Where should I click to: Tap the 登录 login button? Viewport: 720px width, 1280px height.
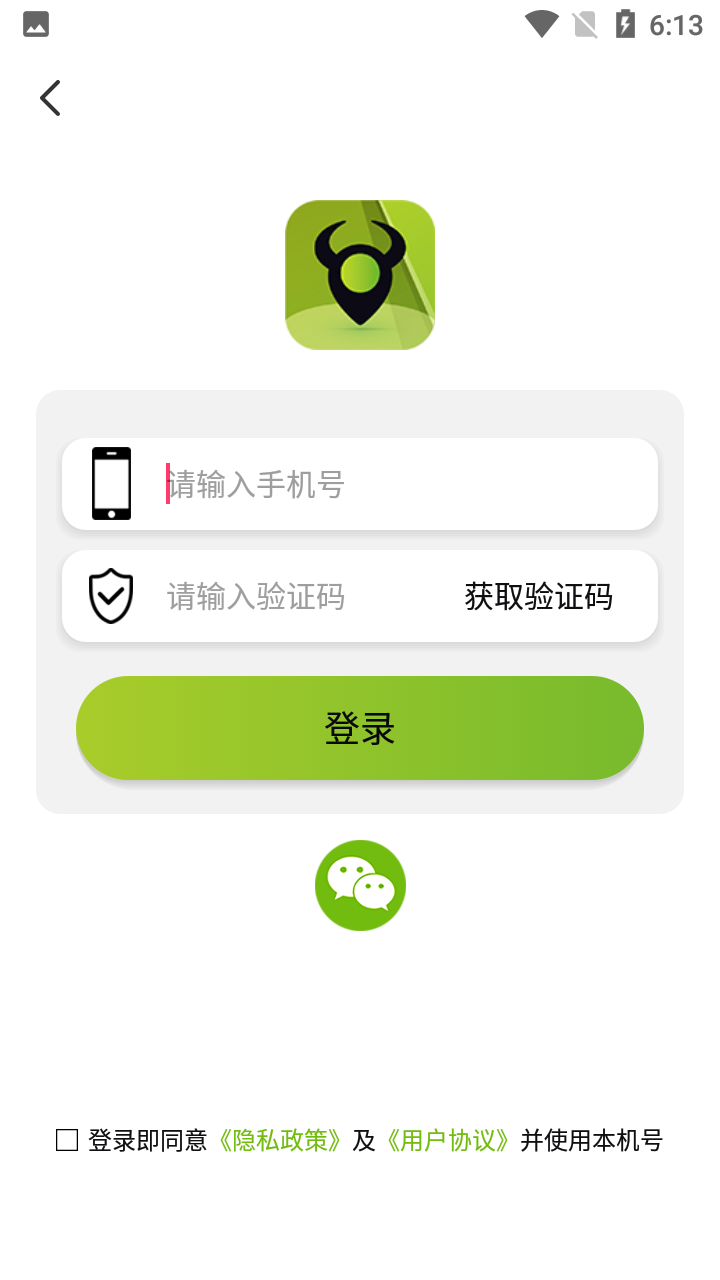[x=360, y=728]
